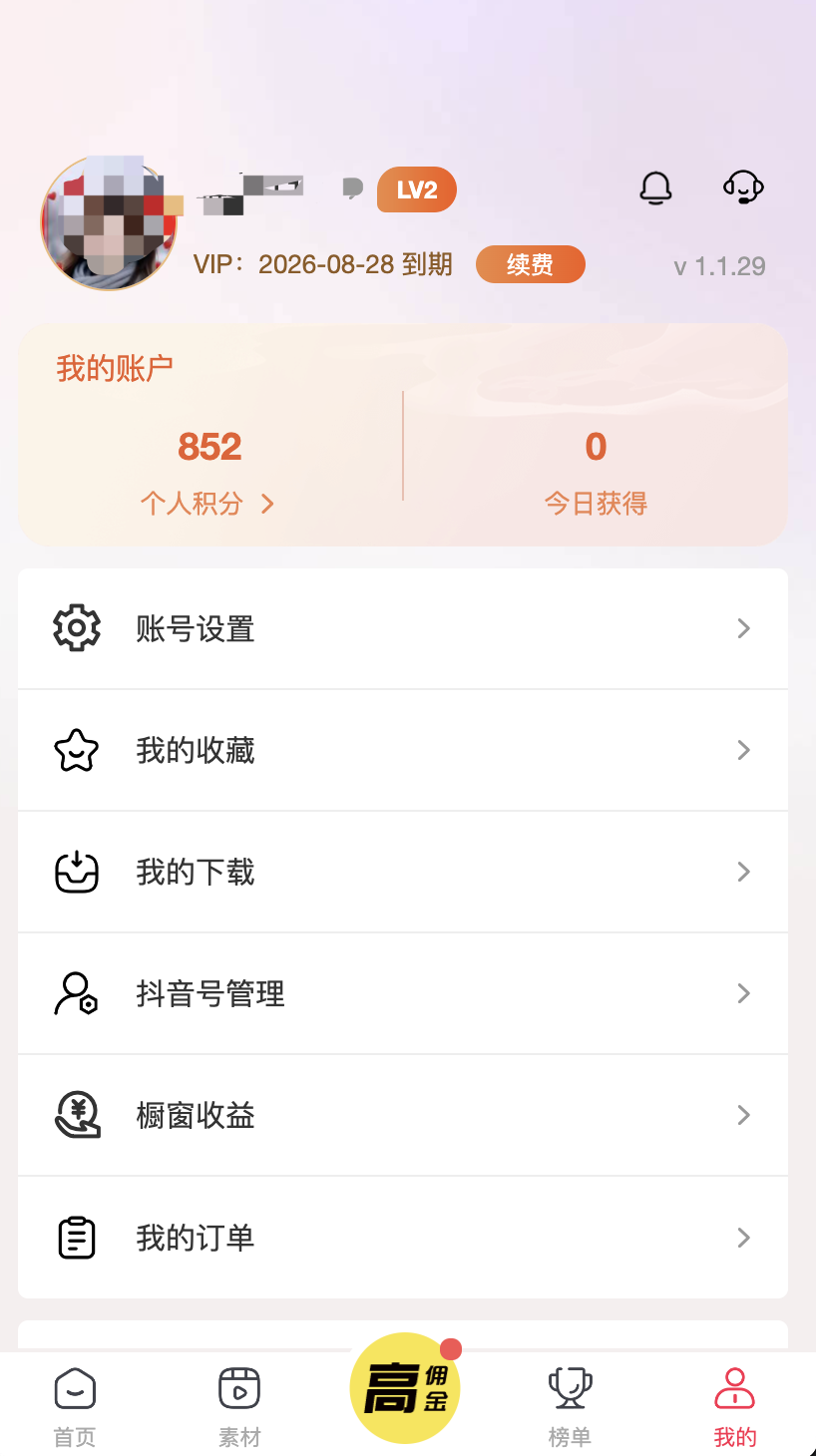Open the 高佣金 center button
Image resolution: width=816 pixels, height=1456 pixels.
pyautogui.click(x=404, y=1388)
